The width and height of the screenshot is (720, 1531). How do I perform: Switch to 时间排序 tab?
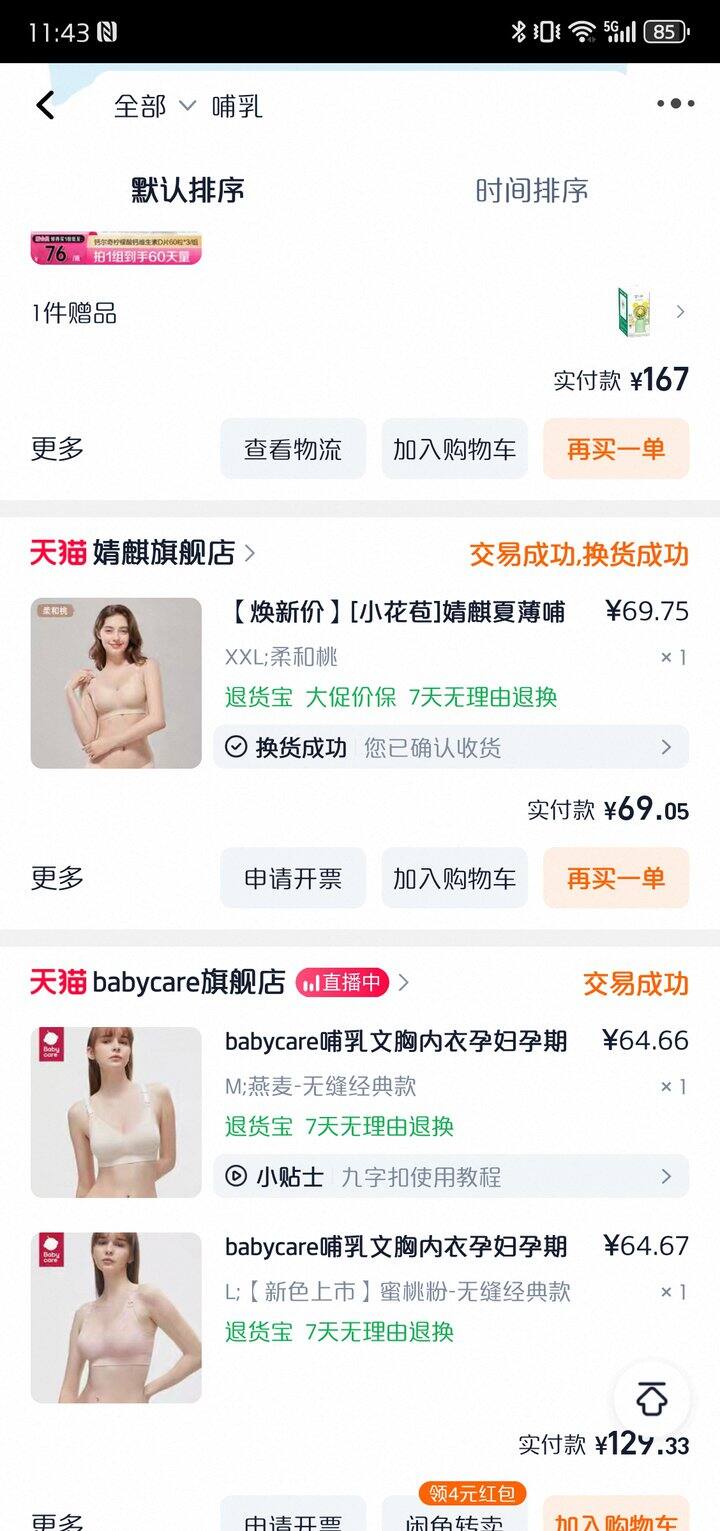(x=531, y=190)
